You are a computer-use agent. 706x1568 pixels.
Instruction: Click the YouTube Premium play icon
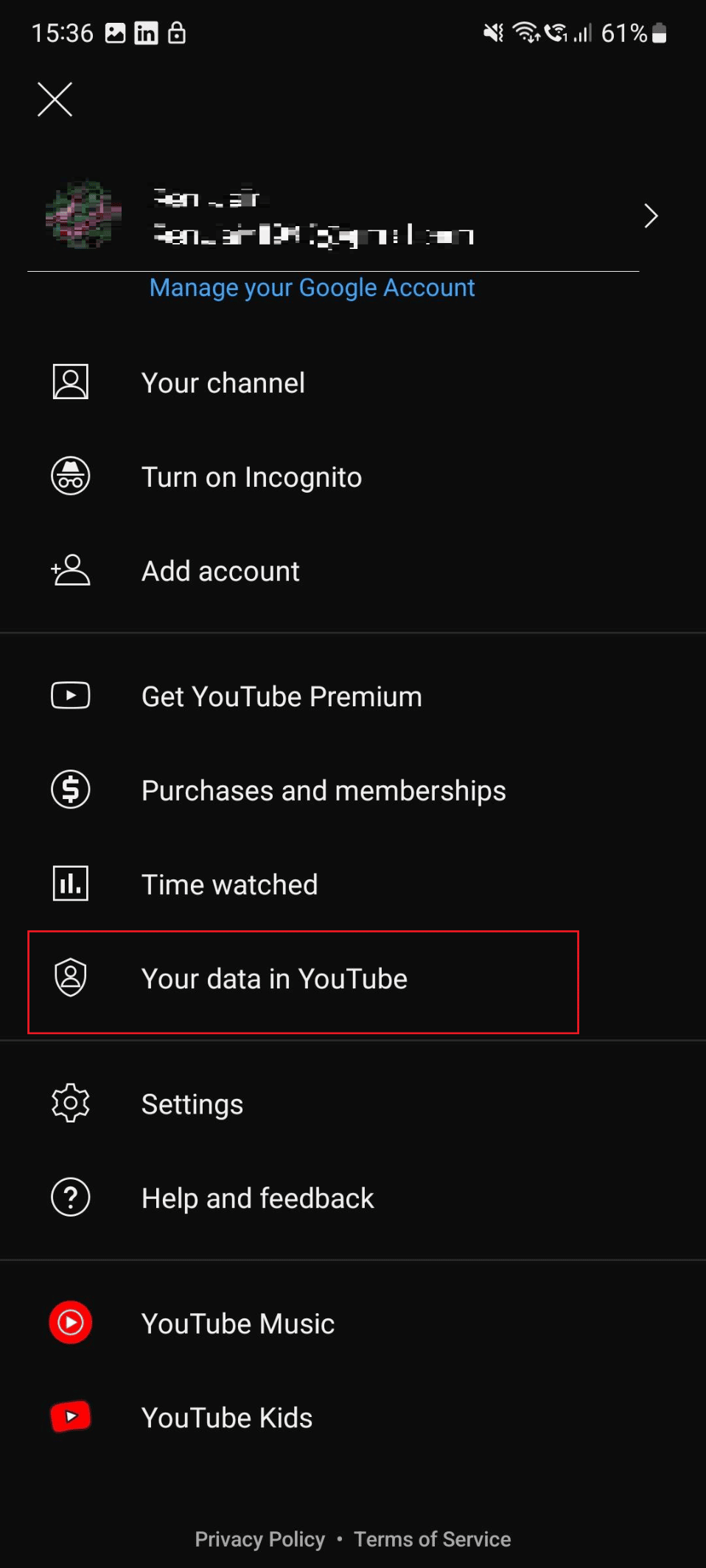coord(70,695)
